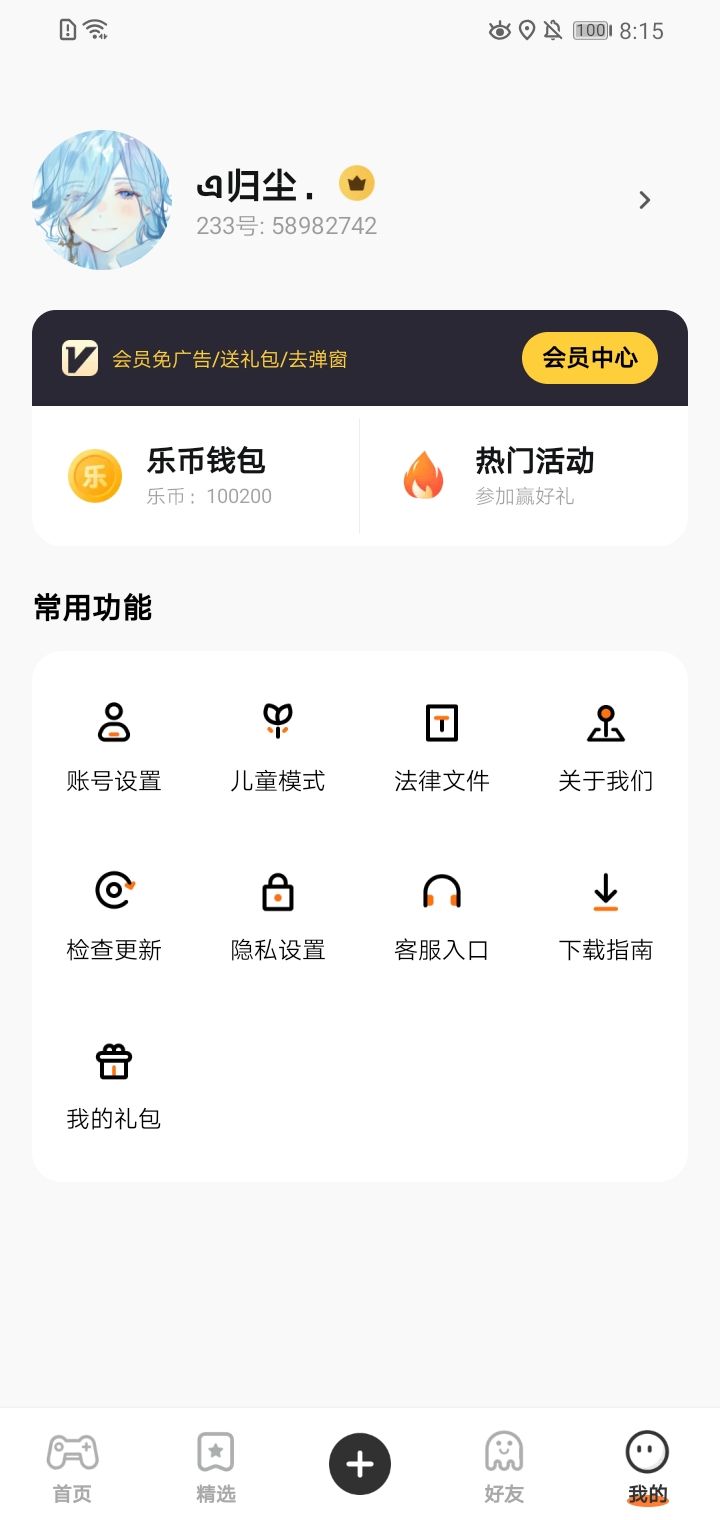Screen dimensions: 720x1520
Task: Switch to the 首页 tab
Action: [x=72, y=1466]
